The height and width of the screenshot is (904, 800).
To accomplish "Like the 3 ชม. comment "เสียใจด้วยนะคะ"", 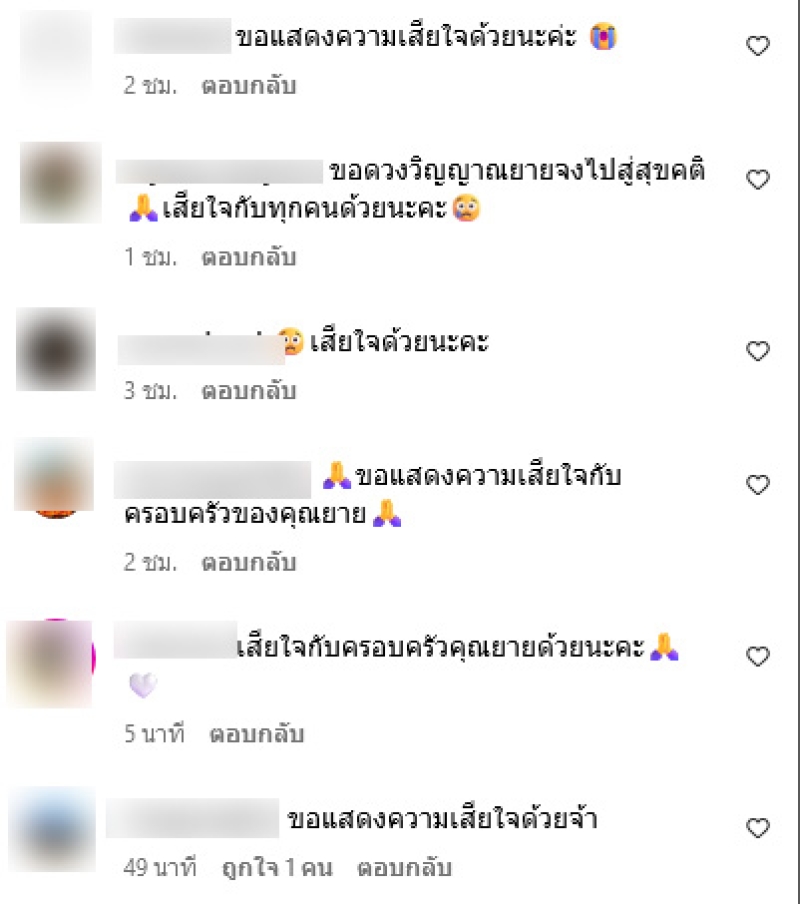I will coord(759,351).
